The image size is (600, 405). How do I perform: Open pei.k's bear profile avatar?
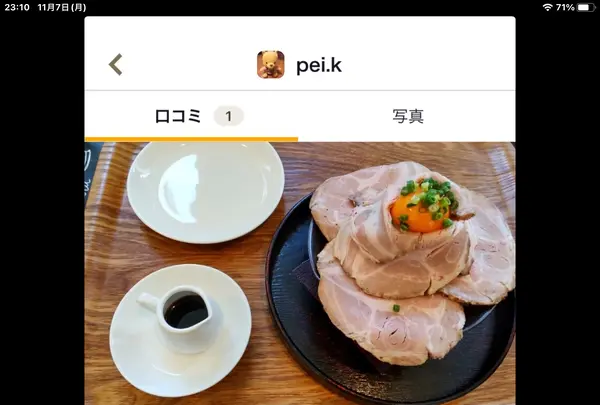(271, 65)
